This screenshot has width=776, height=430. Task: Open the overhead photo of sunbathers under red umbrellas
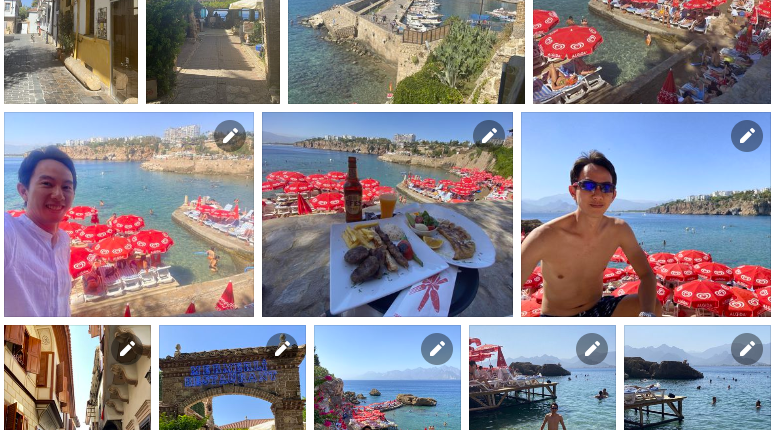(651, 50)
